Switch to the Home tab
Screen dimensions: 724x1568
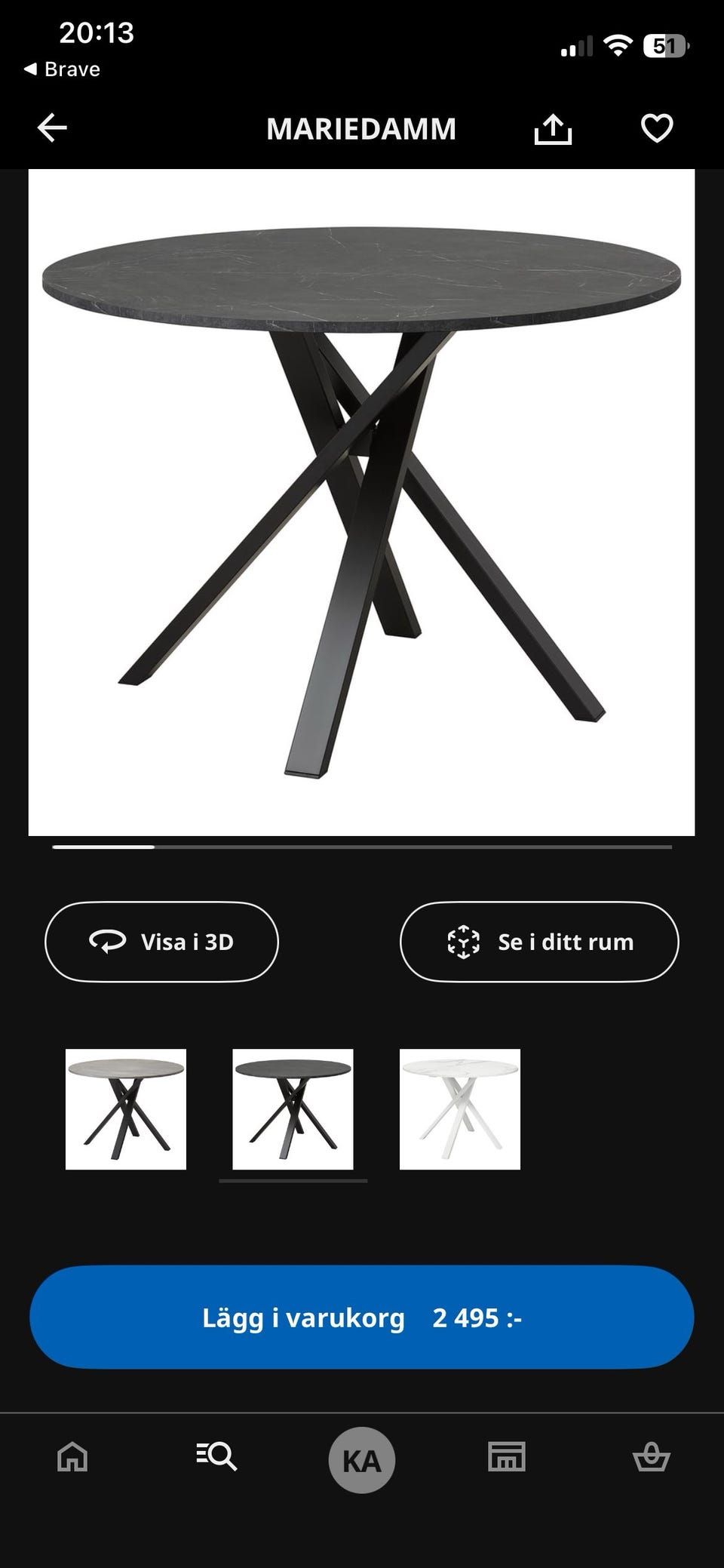point(72,1456)
